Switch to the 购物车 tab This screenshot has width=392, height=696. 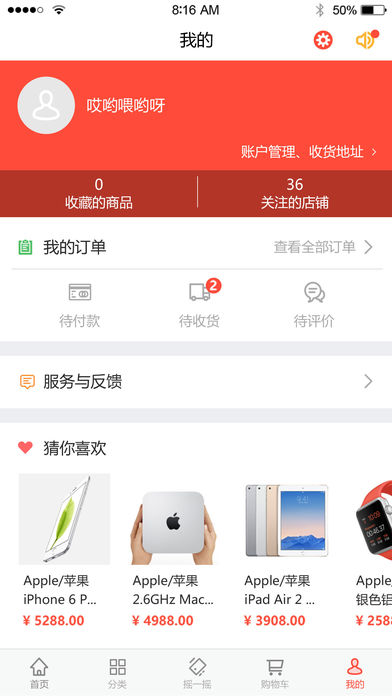(x=275, y=673)
